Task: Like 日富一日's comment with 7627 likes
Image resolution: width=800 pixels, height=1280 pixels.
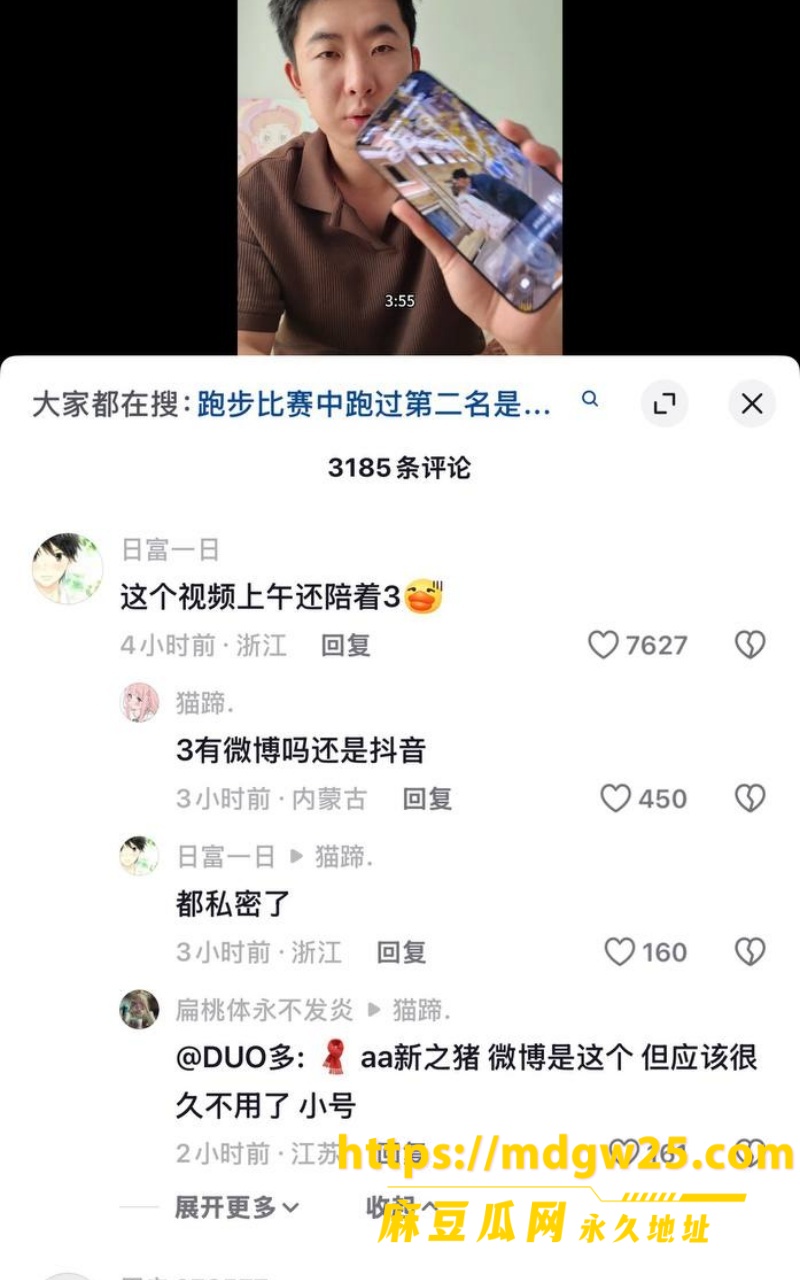Action: (603, 646)
